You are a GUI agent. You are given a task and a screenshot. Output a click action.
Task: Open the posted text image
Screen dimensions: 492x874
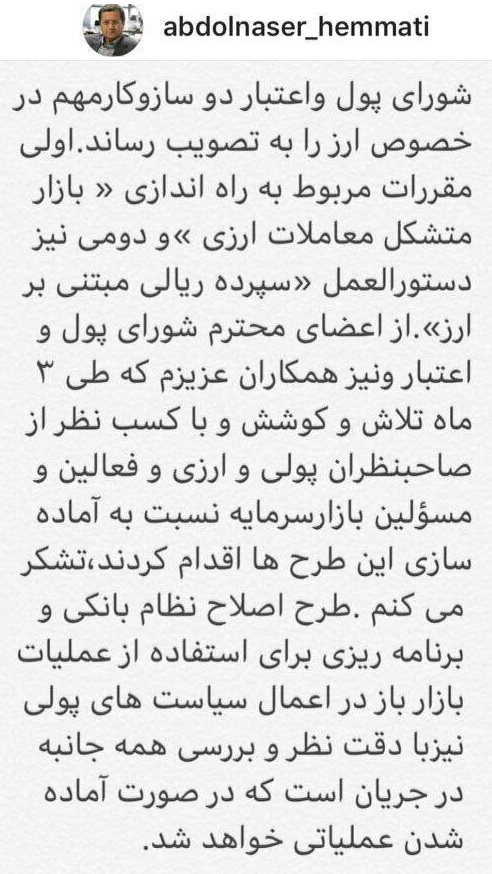pos(246,467)
